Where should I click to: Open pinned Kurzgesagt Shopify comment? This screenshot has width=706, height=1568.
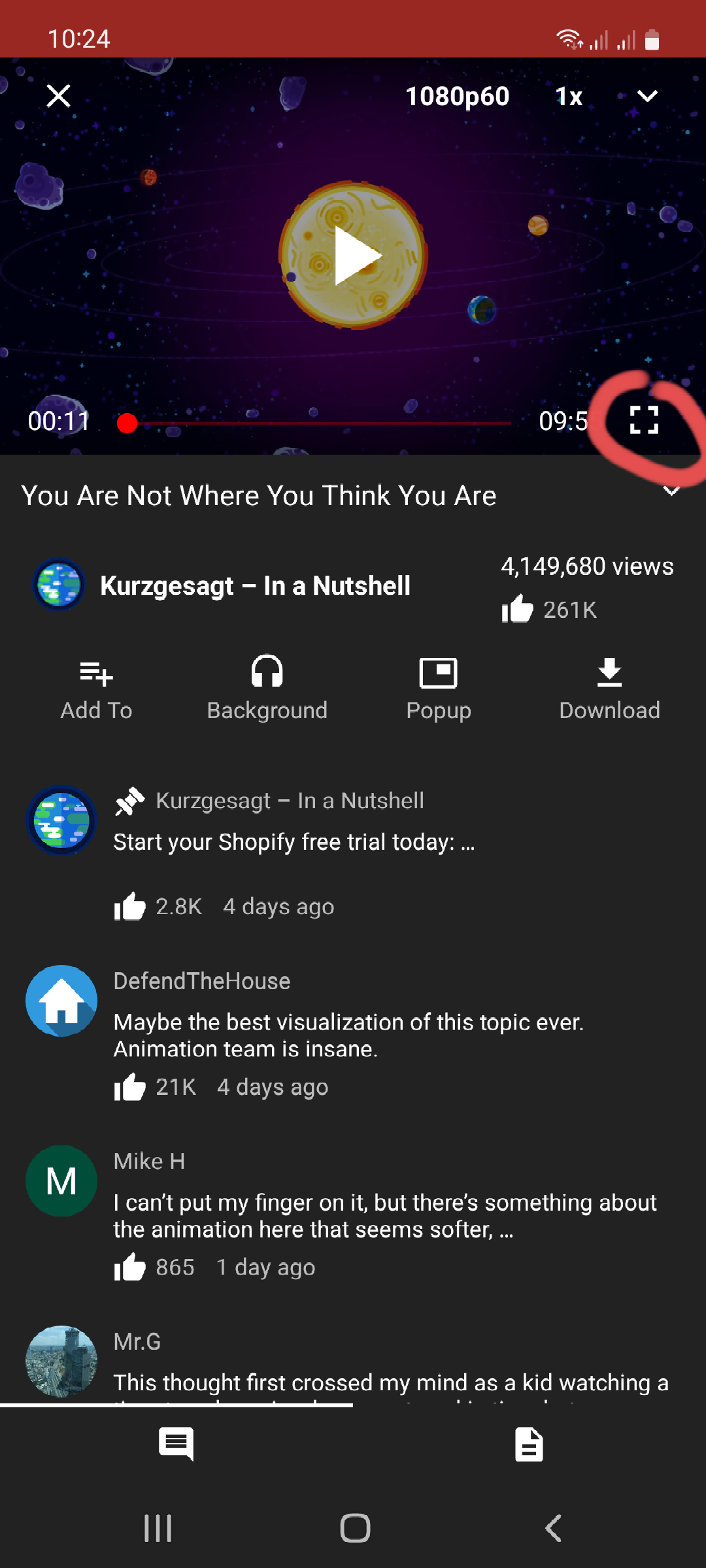tap(294, 842)
